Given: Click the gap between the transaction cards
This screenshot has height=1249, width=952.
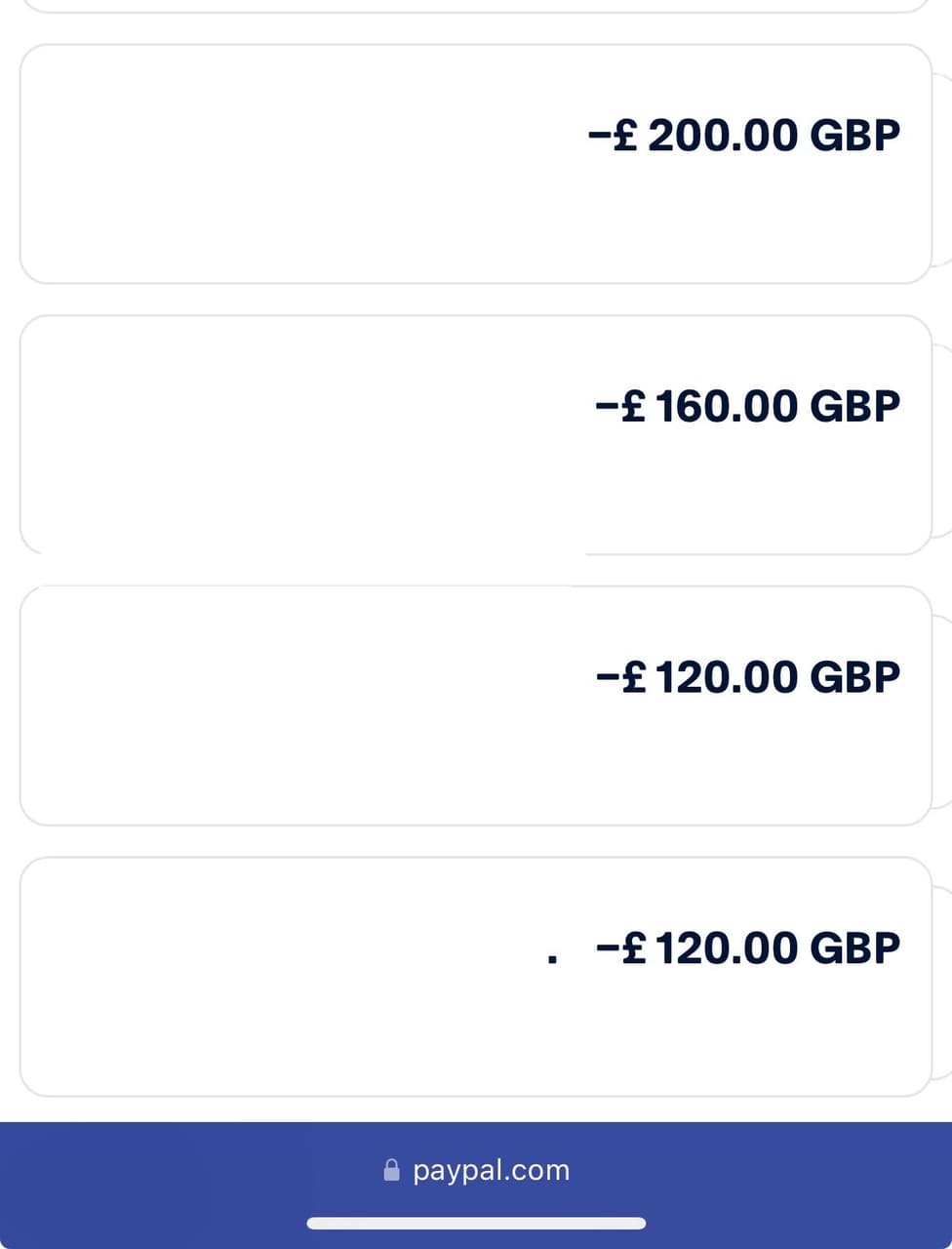Looking at the screenshot, I should point(476,298).
